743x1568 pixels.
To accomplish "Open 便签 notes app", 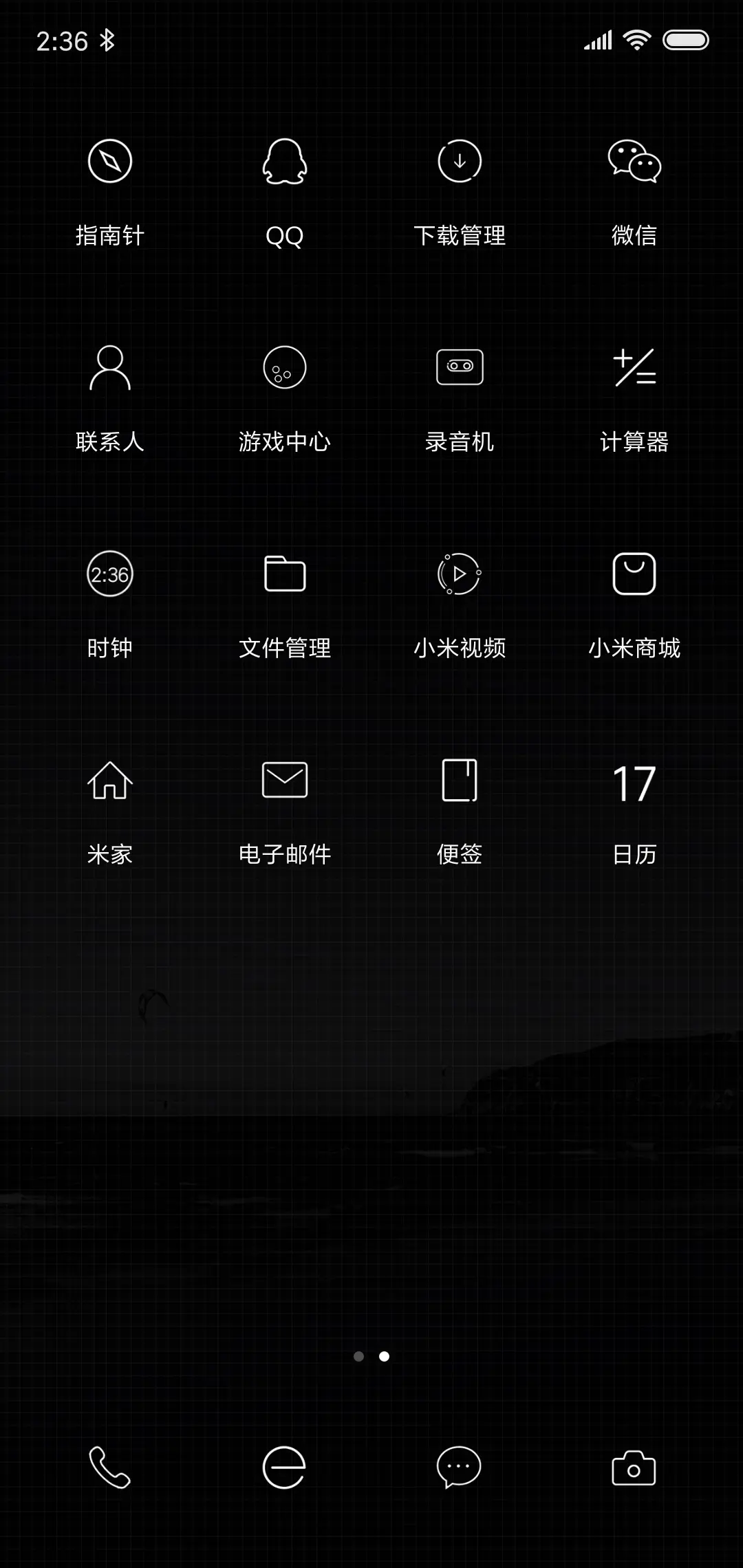I will tap(460, 781).
